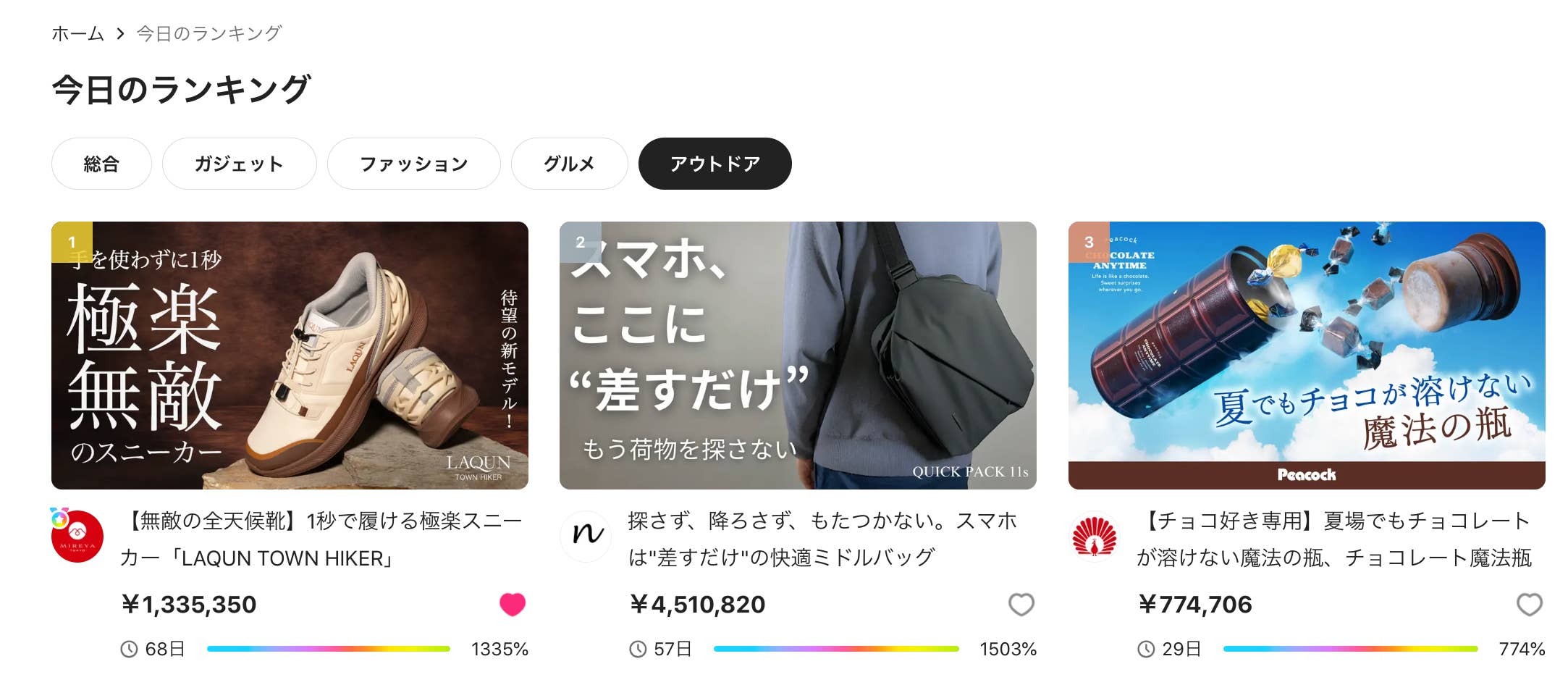
Task: Open the Peacock chocolate bottle project
Action: [x=1307, y=356]
